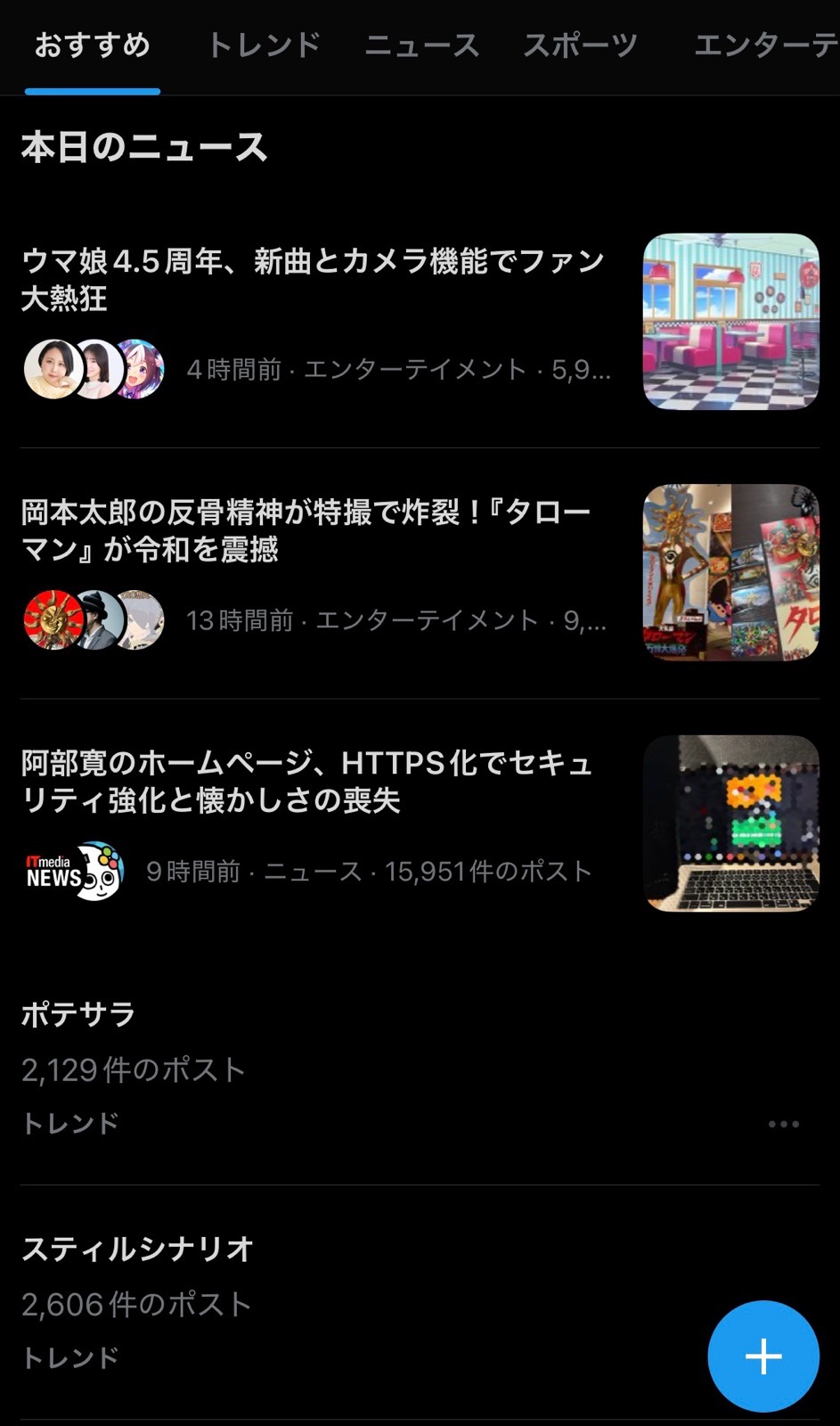Image resolution: width=840 pixels, height=1426 pixels.
Task: Open the more options for ポテサラ
Action: pos(783,1124)
